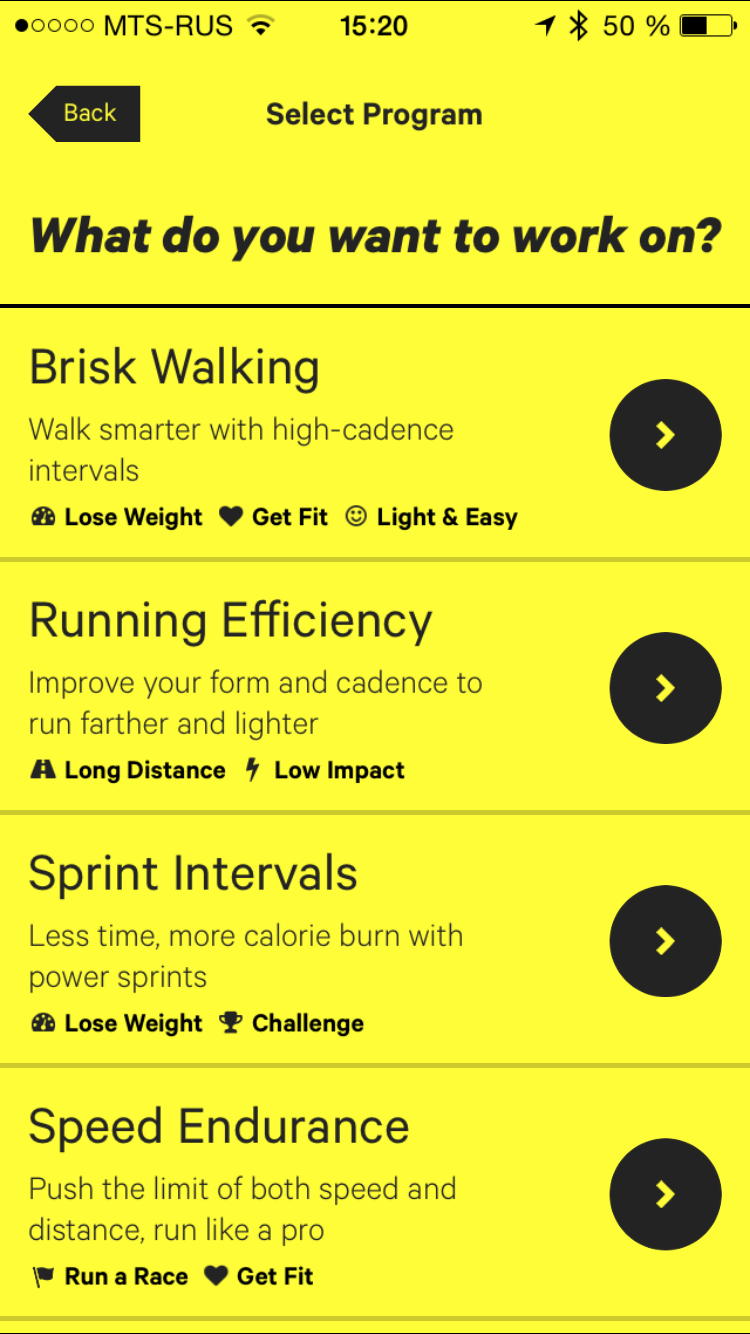Open the Speed Endurance arrow button
Image resolution: width=750 pixels, height=1334 pixels.
[665, 1194]
